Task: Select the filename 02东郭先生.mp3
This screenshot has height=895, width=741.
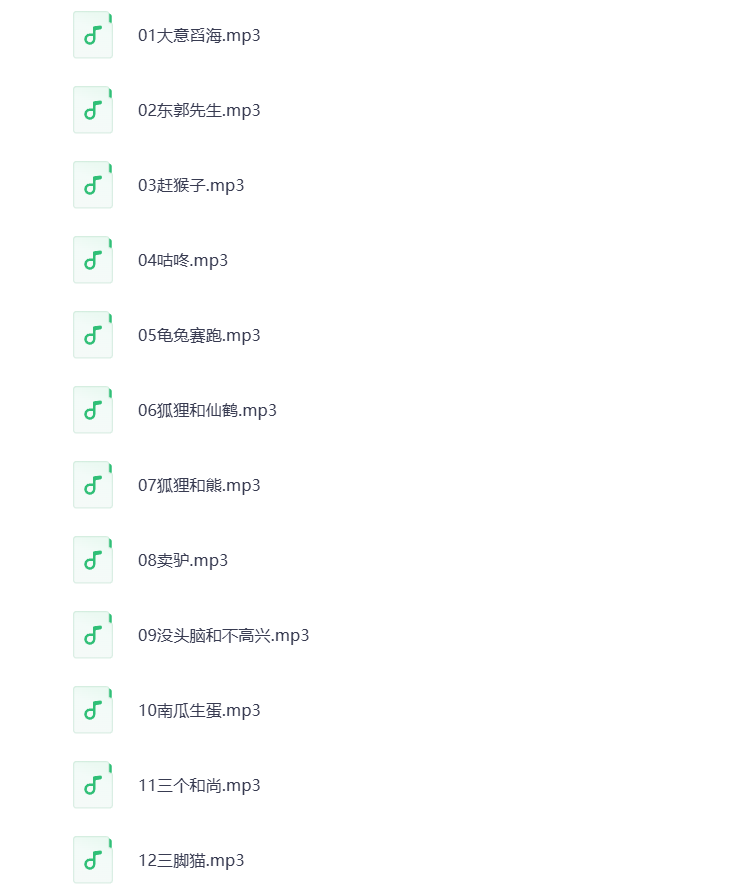Action: (x=199, y=110)
